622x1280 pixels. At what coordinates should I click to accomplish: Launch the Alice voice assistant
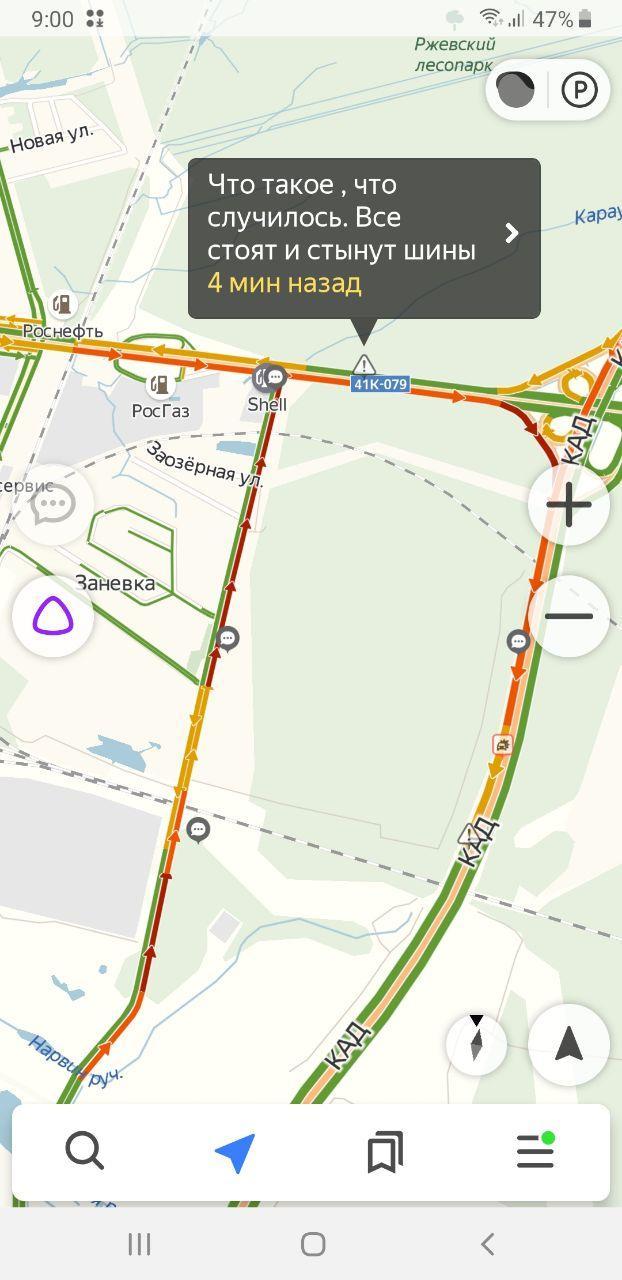pos(53,617)
